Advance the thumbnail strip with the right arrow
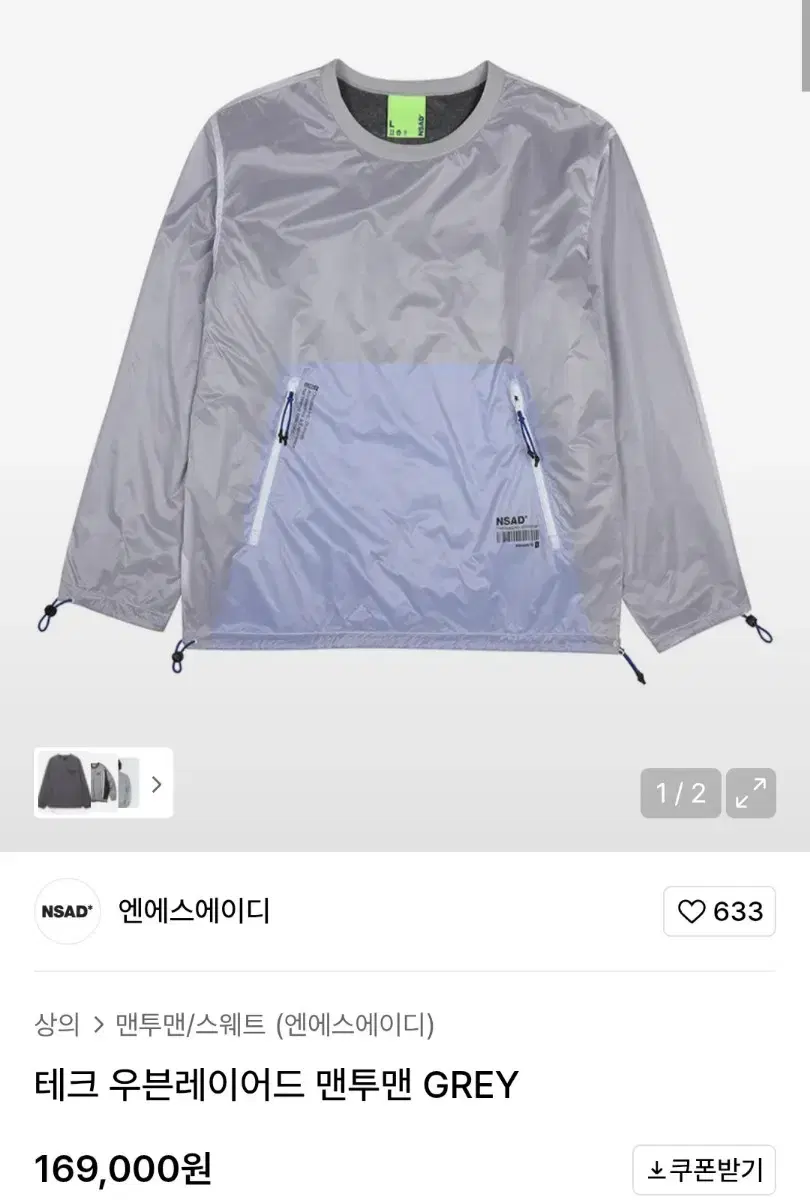The width and height of the screenshot is (810, 1200). 156,784
